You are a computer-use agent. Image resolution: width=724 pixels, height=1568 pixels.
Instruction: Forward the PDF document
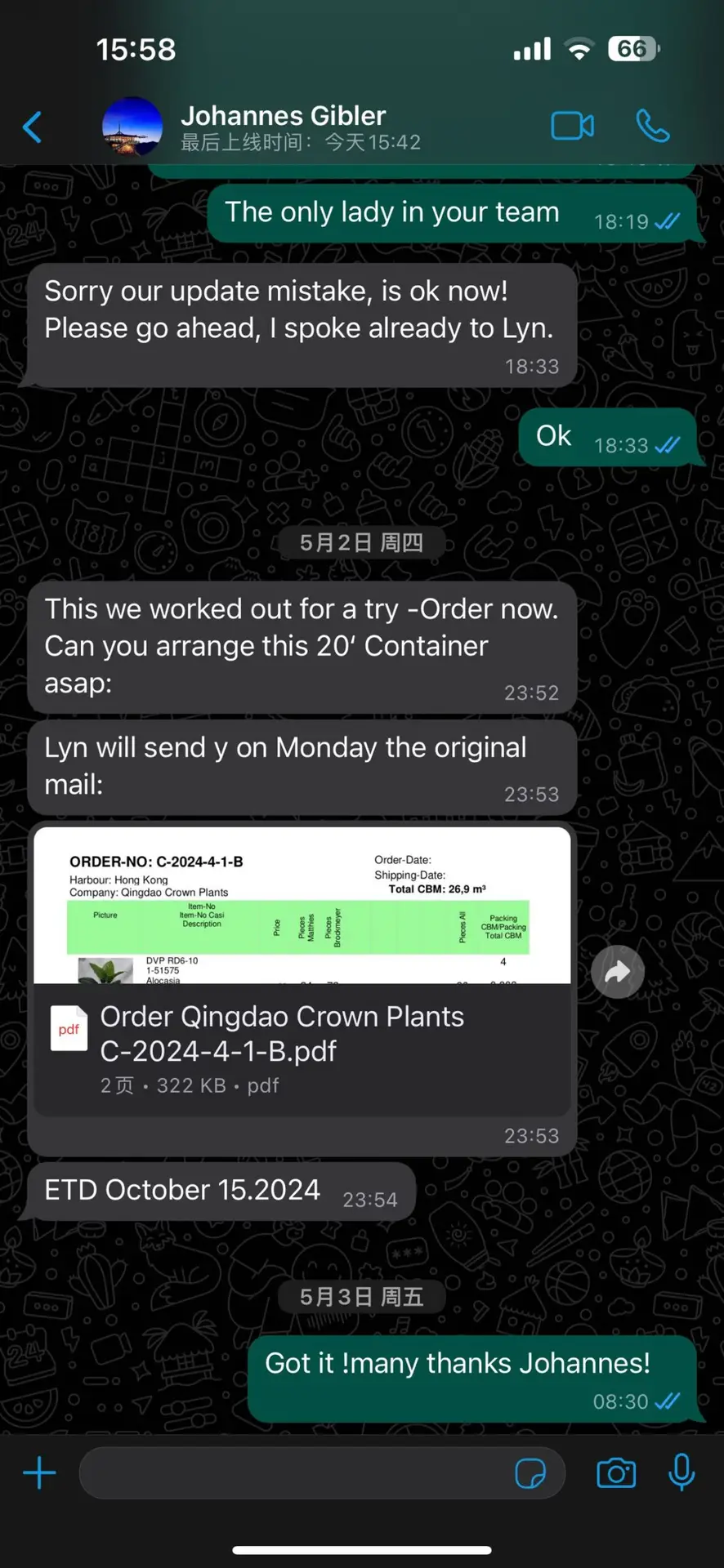click(618, 972)
